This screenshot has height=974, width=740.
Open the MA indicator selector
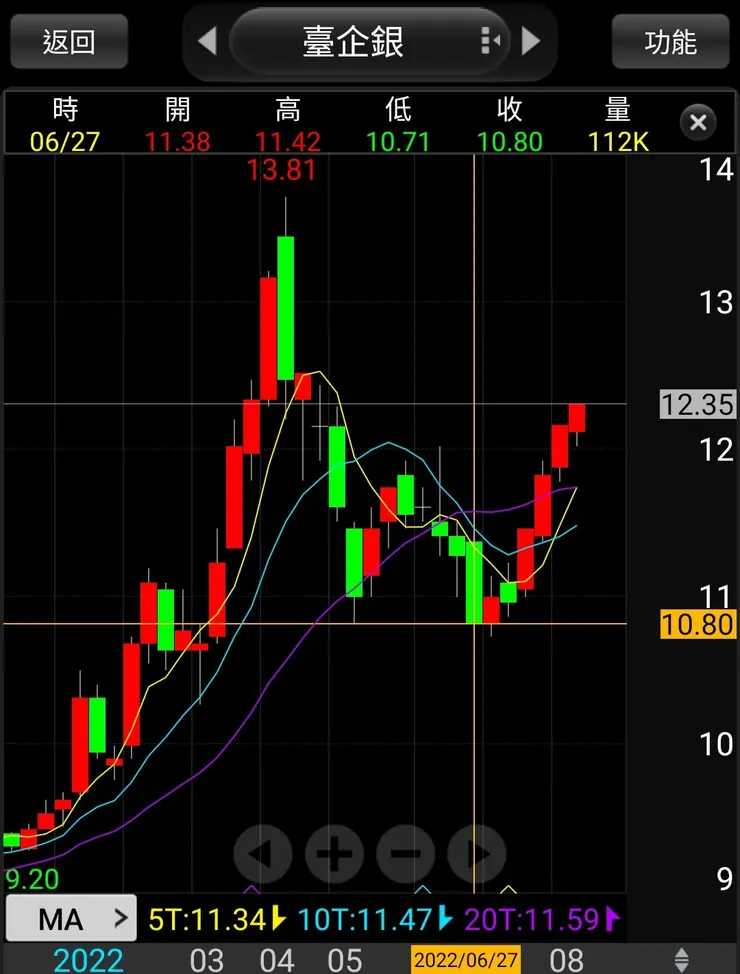click(x=71, y=918)
